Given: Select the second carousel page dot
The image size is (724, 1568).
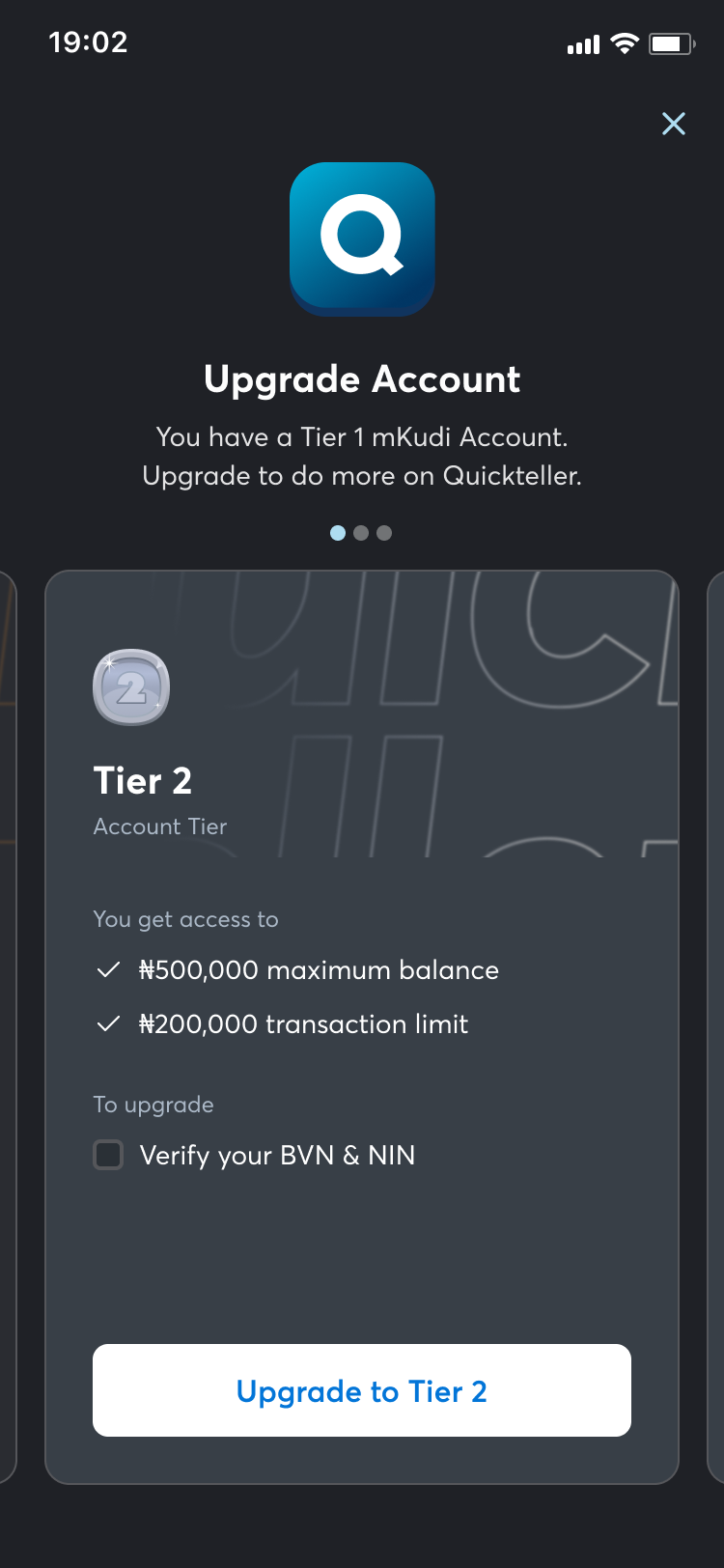Looking at the screenshot, I should click(x=361, y=532).
